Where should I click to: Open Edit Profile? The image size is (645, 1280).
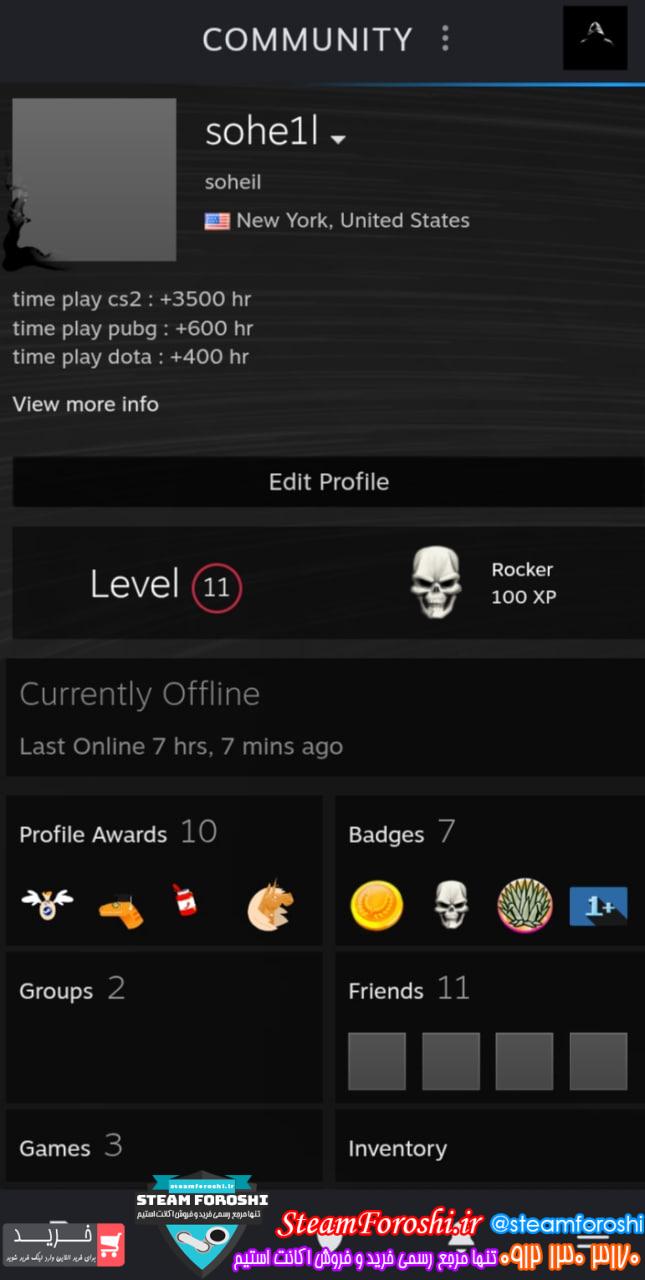pyautogui.click(x=328, y=482)
